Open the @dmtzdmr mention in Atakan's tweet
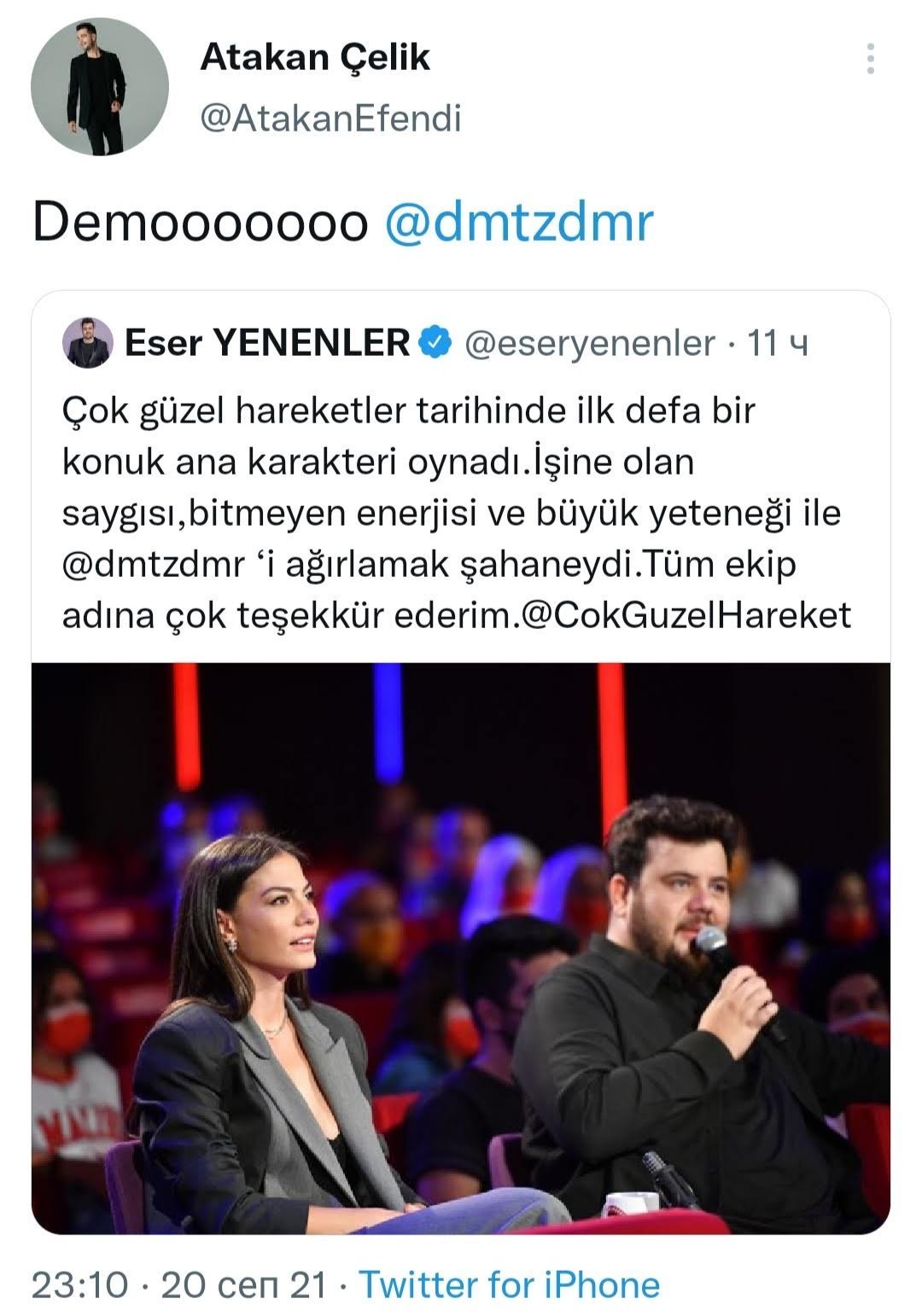 click(518, 222)
